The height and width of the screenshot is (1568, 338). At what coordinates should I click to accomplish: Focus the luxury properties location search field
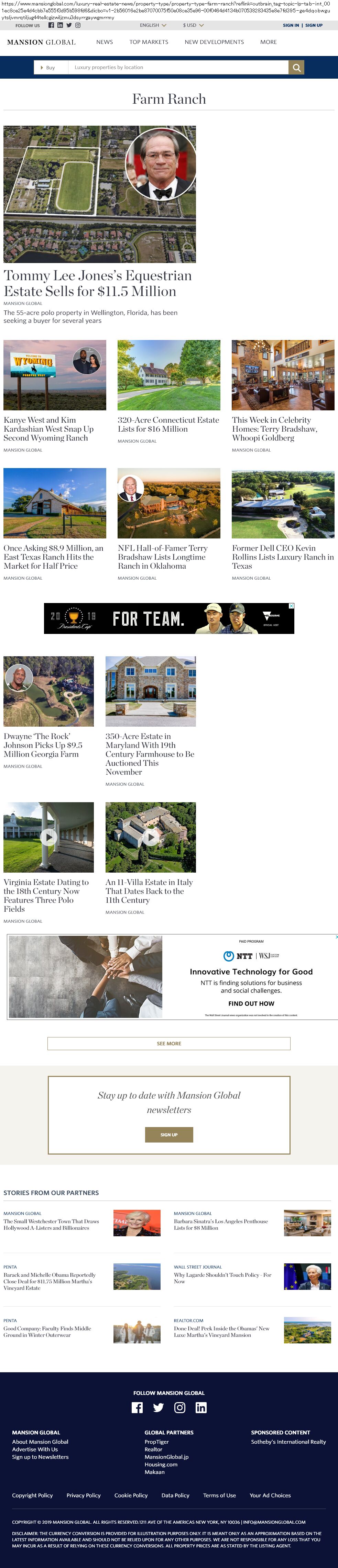pos(177,68)
